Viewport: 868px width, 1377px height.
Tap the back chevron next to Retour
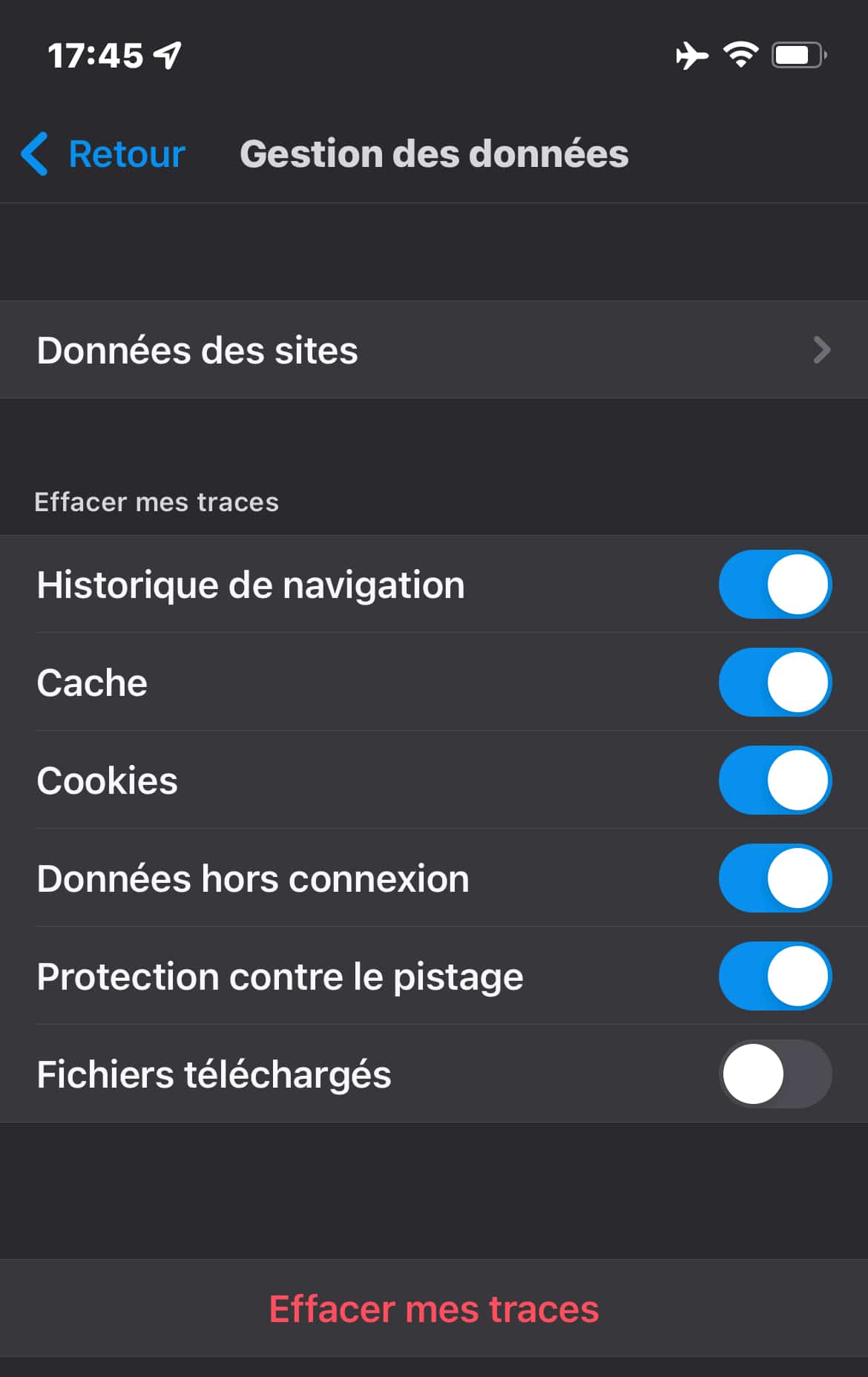(x=33, y=154)
